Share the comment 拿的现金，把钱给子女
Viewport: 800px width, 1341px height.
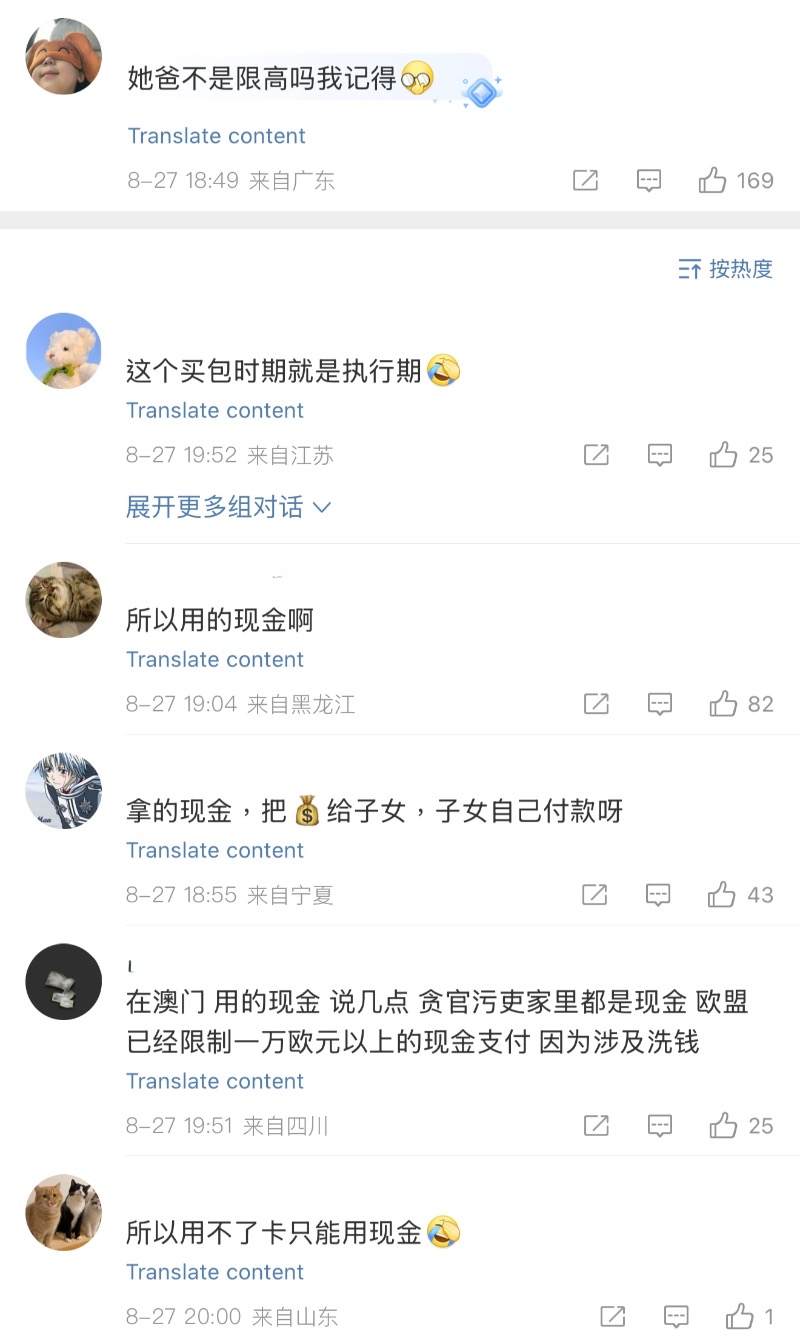595,895
